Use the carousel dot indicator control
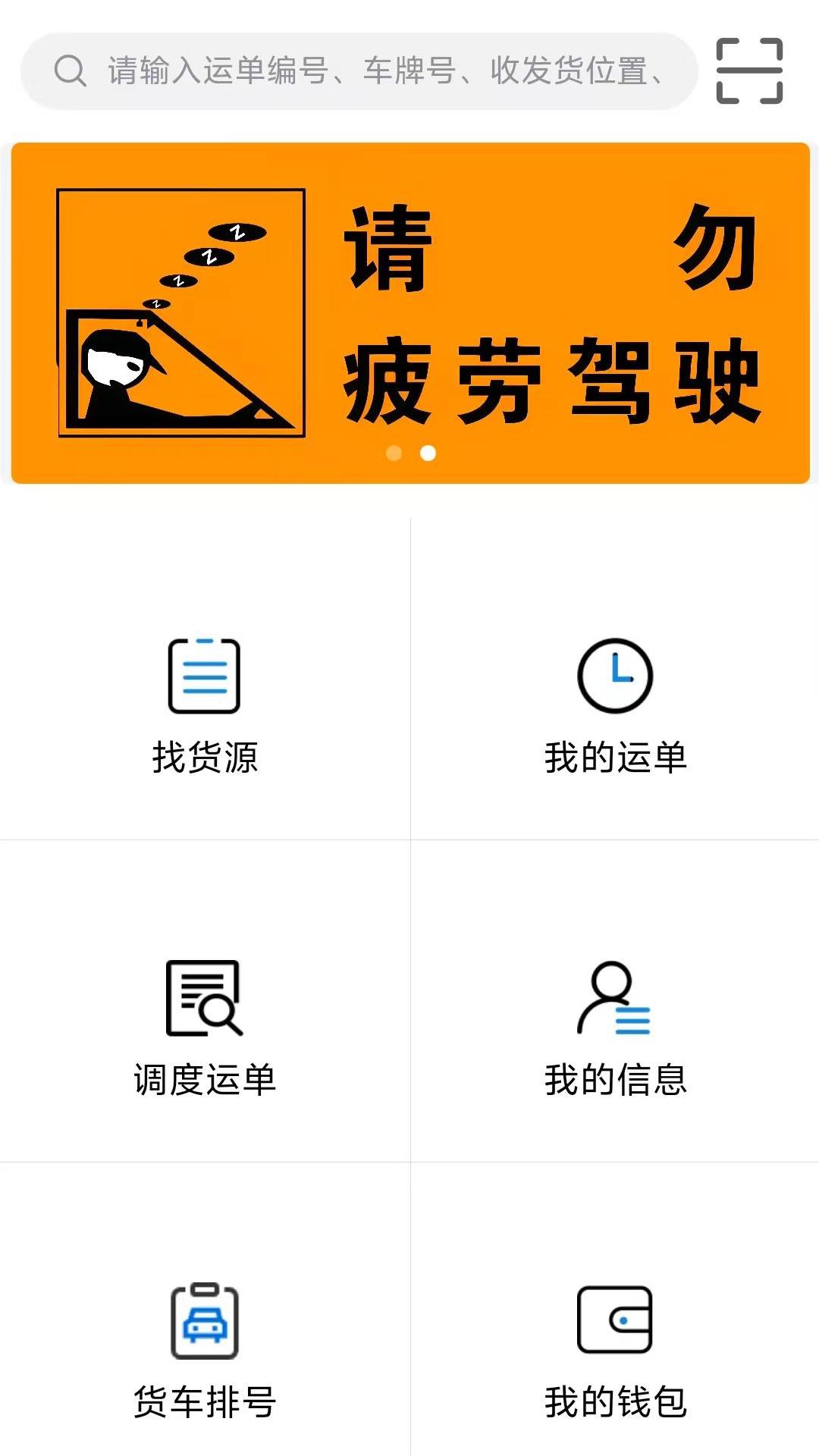This screenshot has width=819, height=1456. 409,453
